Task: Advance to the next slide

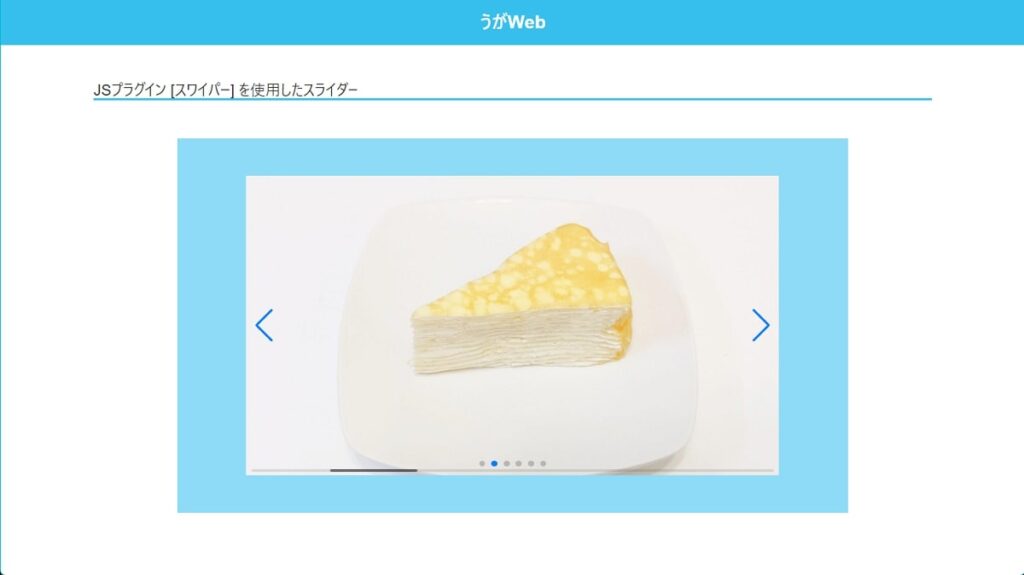Action: pos(761,325)
